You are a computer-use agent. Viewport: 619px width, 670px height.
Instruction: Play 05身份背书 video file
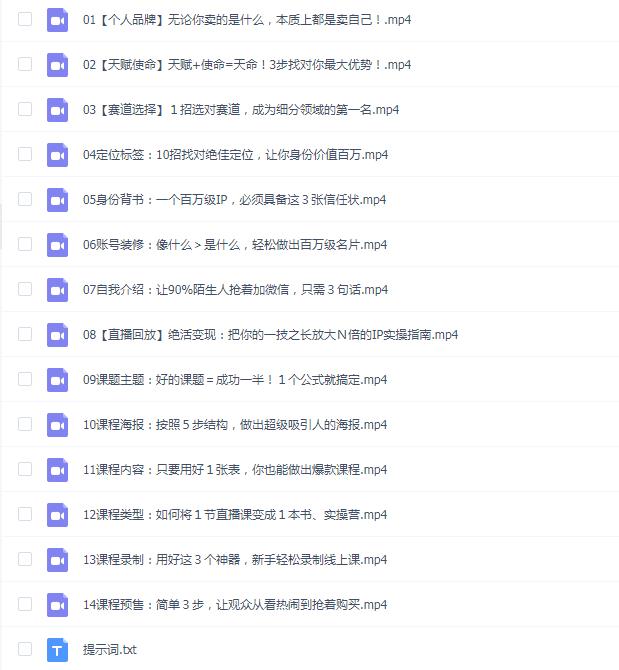pyautogui.click(x=234, y=199)
